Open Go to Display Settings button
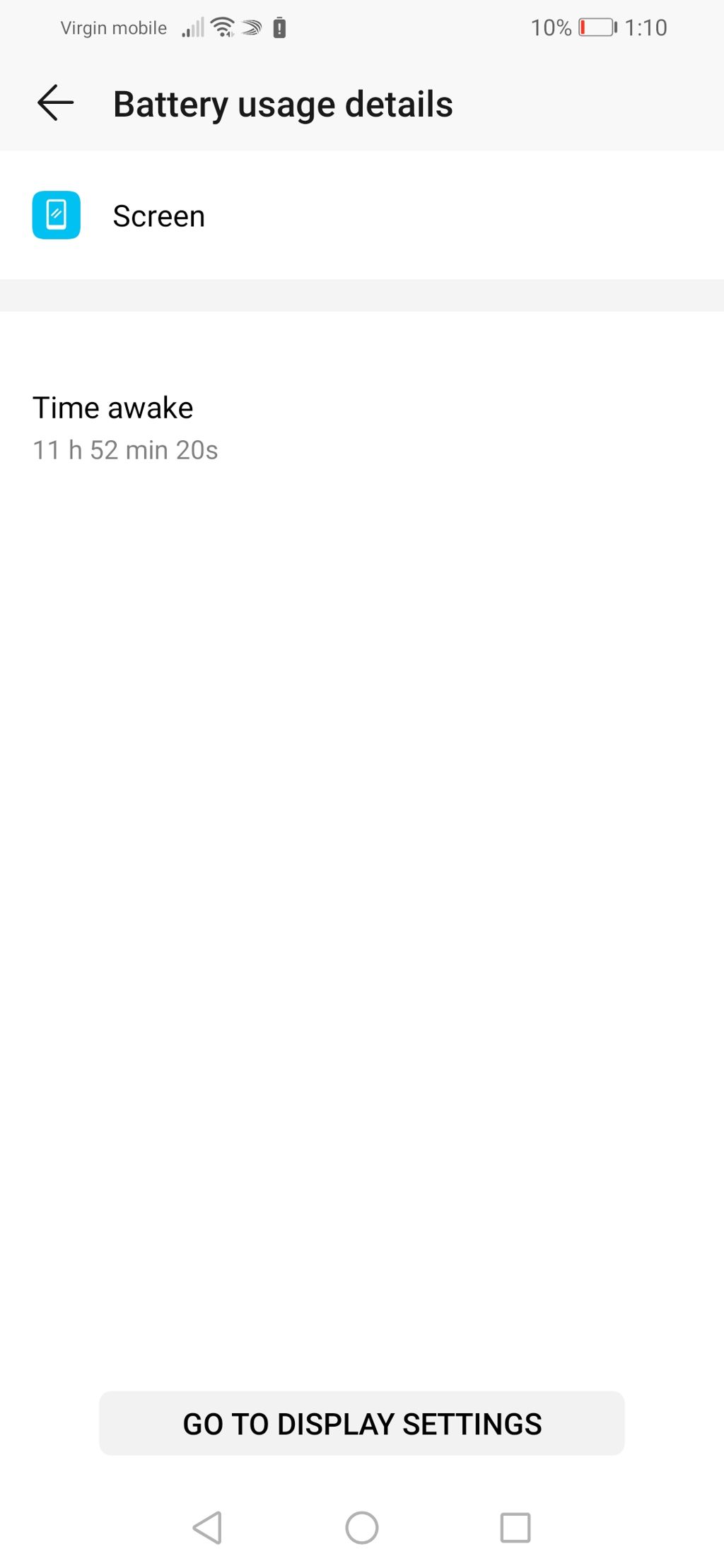The image size is (724, 1568). pos(361,1422)
